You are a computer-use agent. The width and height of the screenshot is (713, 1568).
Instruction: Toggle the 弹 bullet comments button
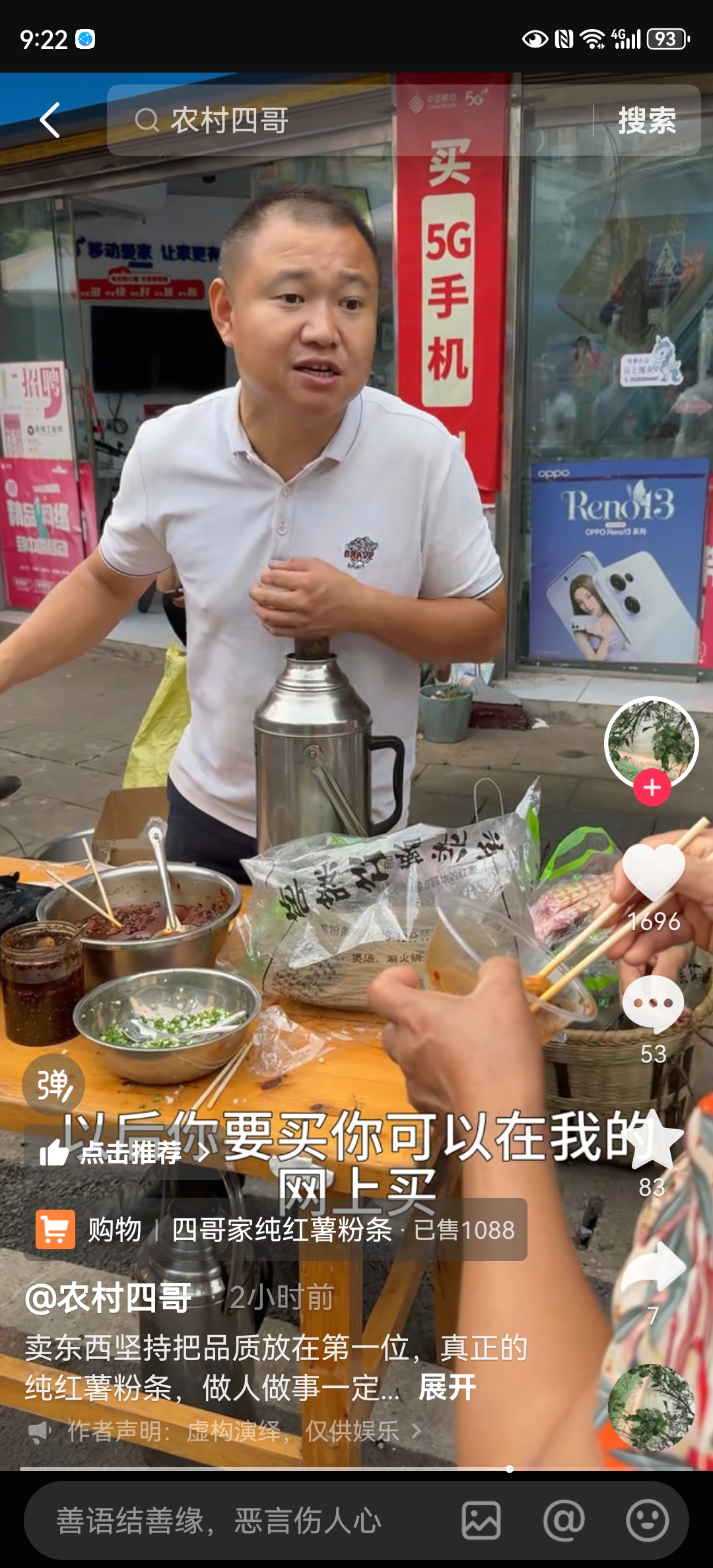(x=53, y=1086)
